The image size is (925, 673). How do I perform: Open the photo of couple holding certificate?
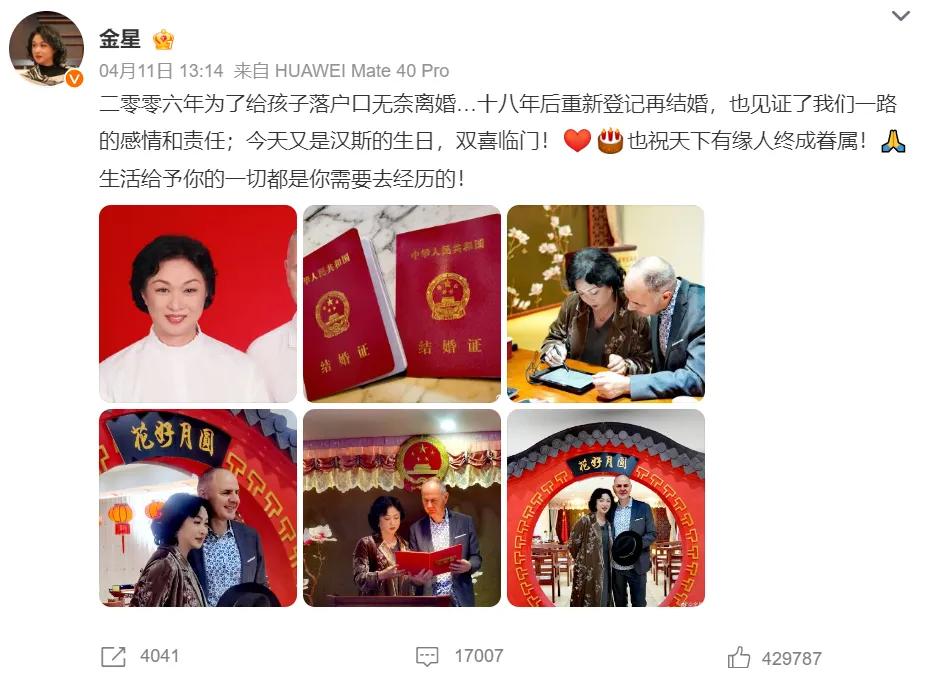[x=402, y=508]
